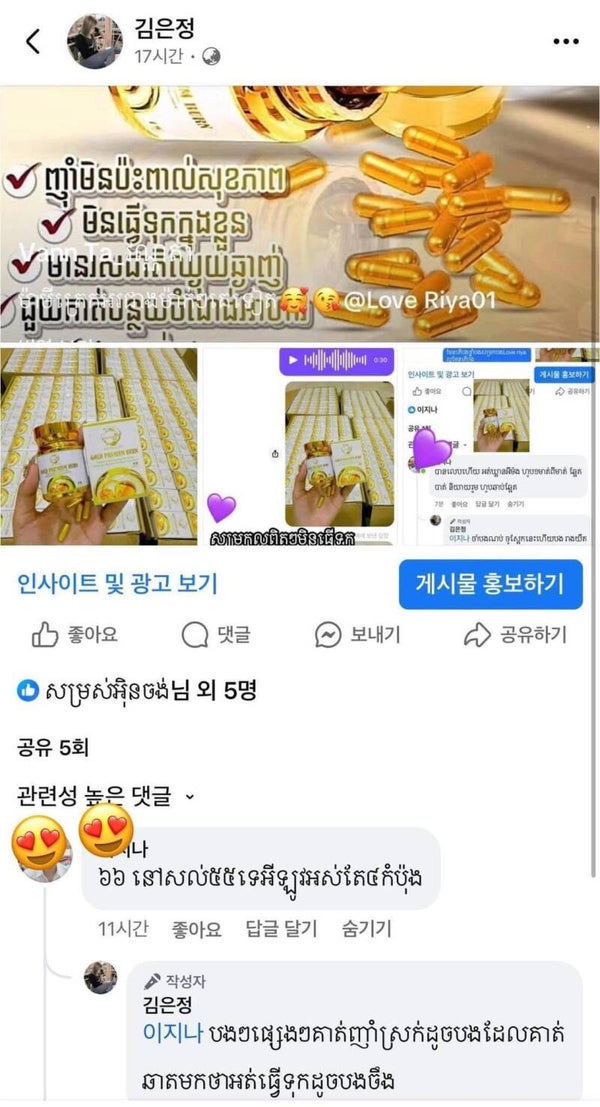Viewport: 600px width, 1107px height.
Task: View the people who reacted to the post
Action: pos(137,689)
